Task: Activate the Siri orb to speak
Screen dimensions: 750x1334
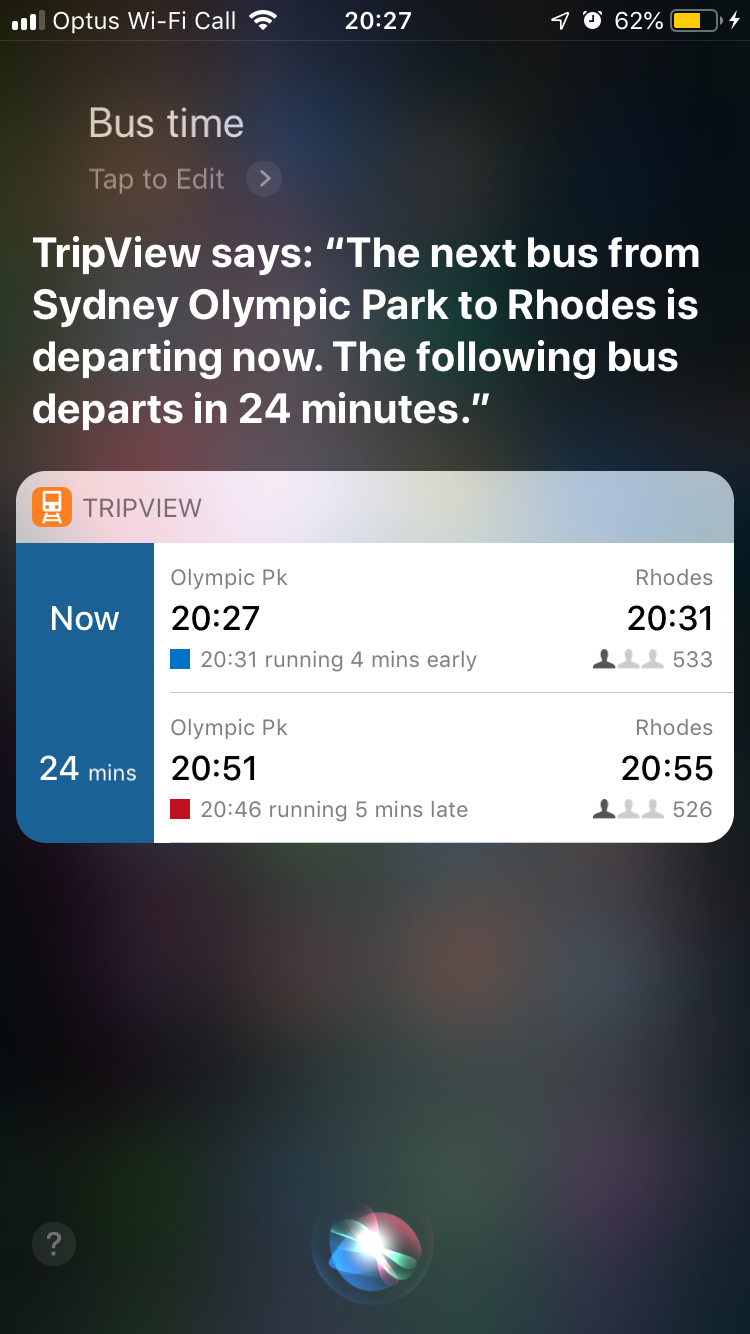Action: (x=373, y=1250)
